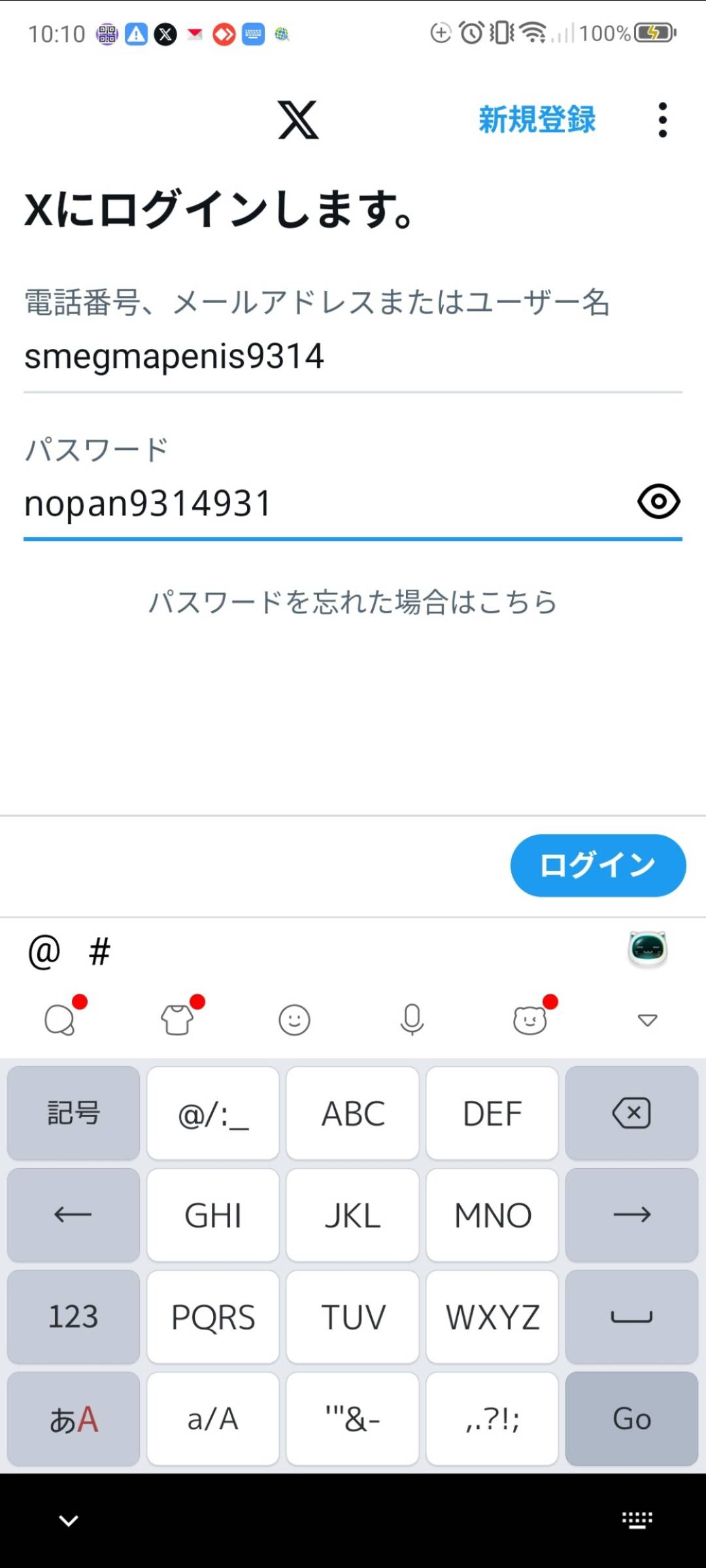Tap the a/A case switch key
The image size is (706, 1568).
(212, 1419)
